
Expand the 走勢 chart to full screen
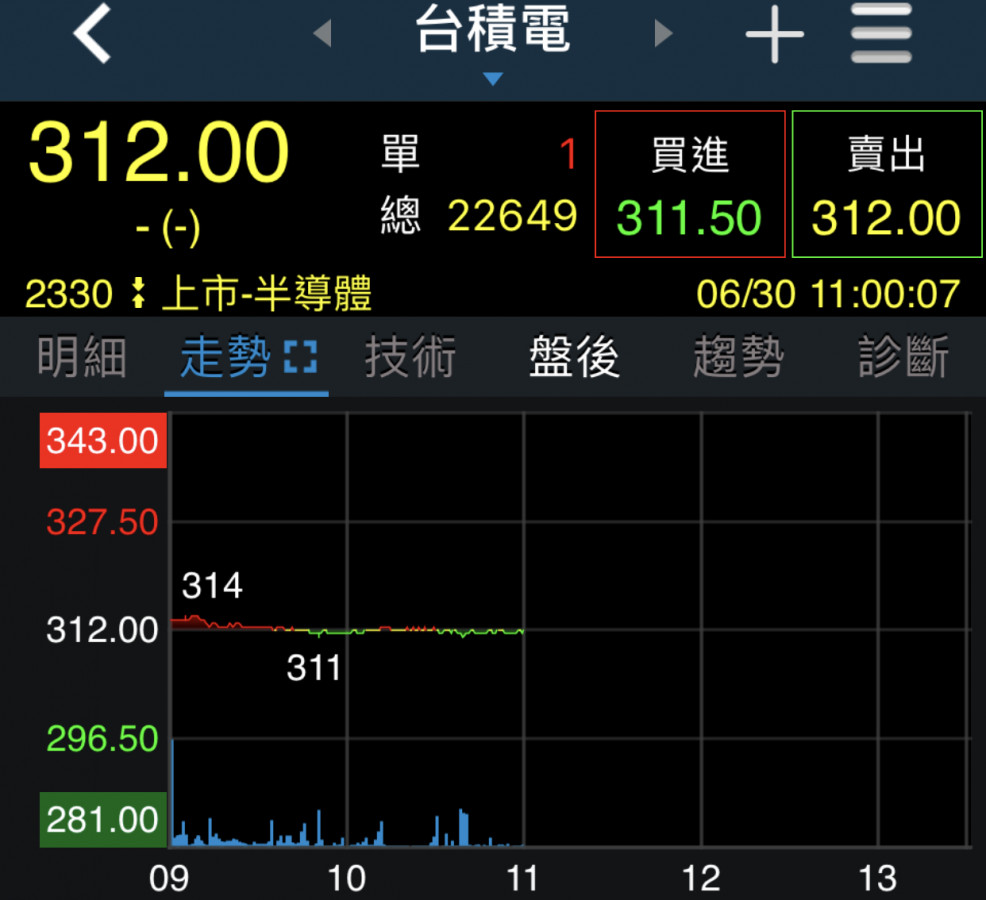click(x=300, y=357)
